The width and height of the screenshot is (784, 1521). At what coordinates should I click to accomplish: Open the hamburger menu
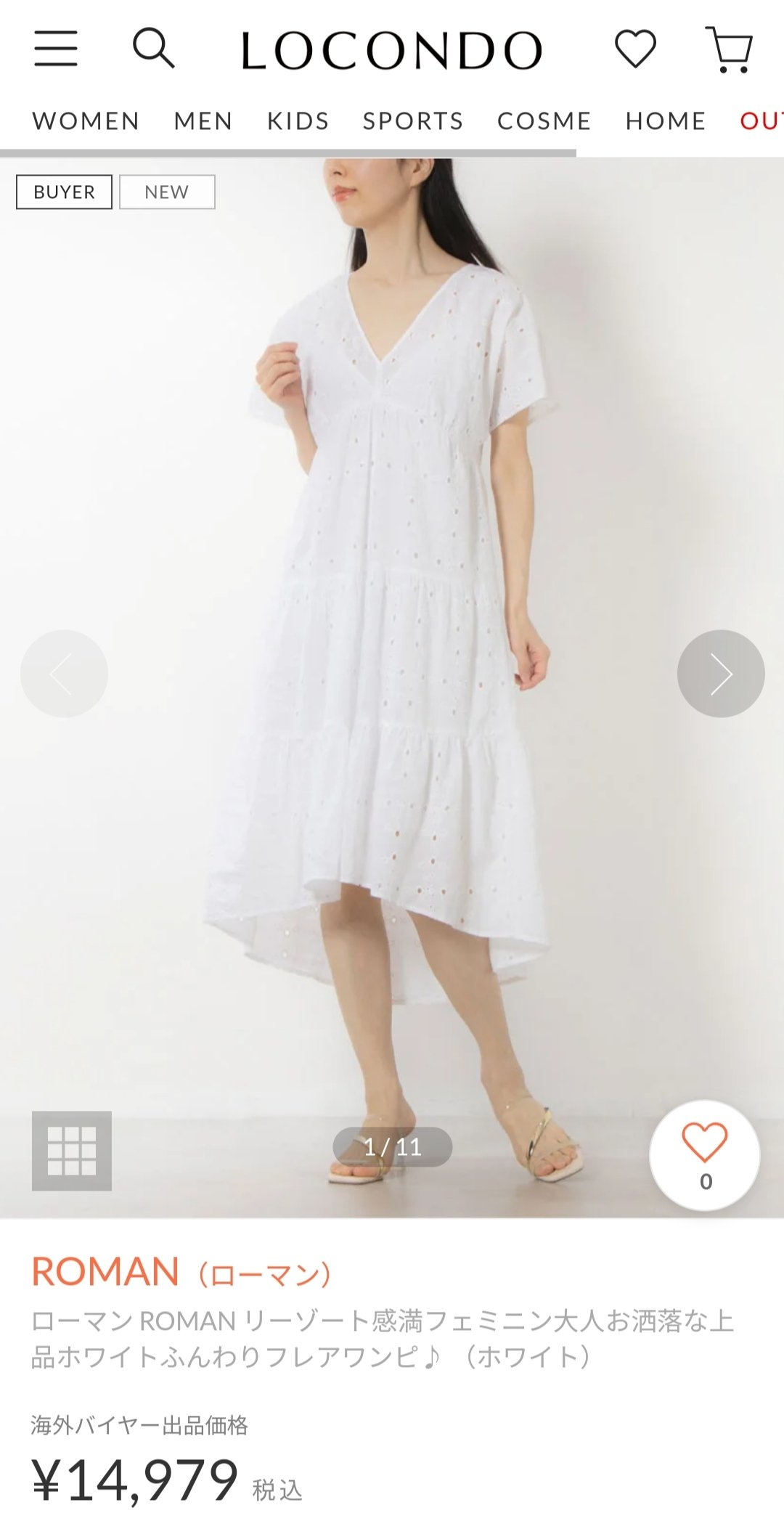(56, 49)
